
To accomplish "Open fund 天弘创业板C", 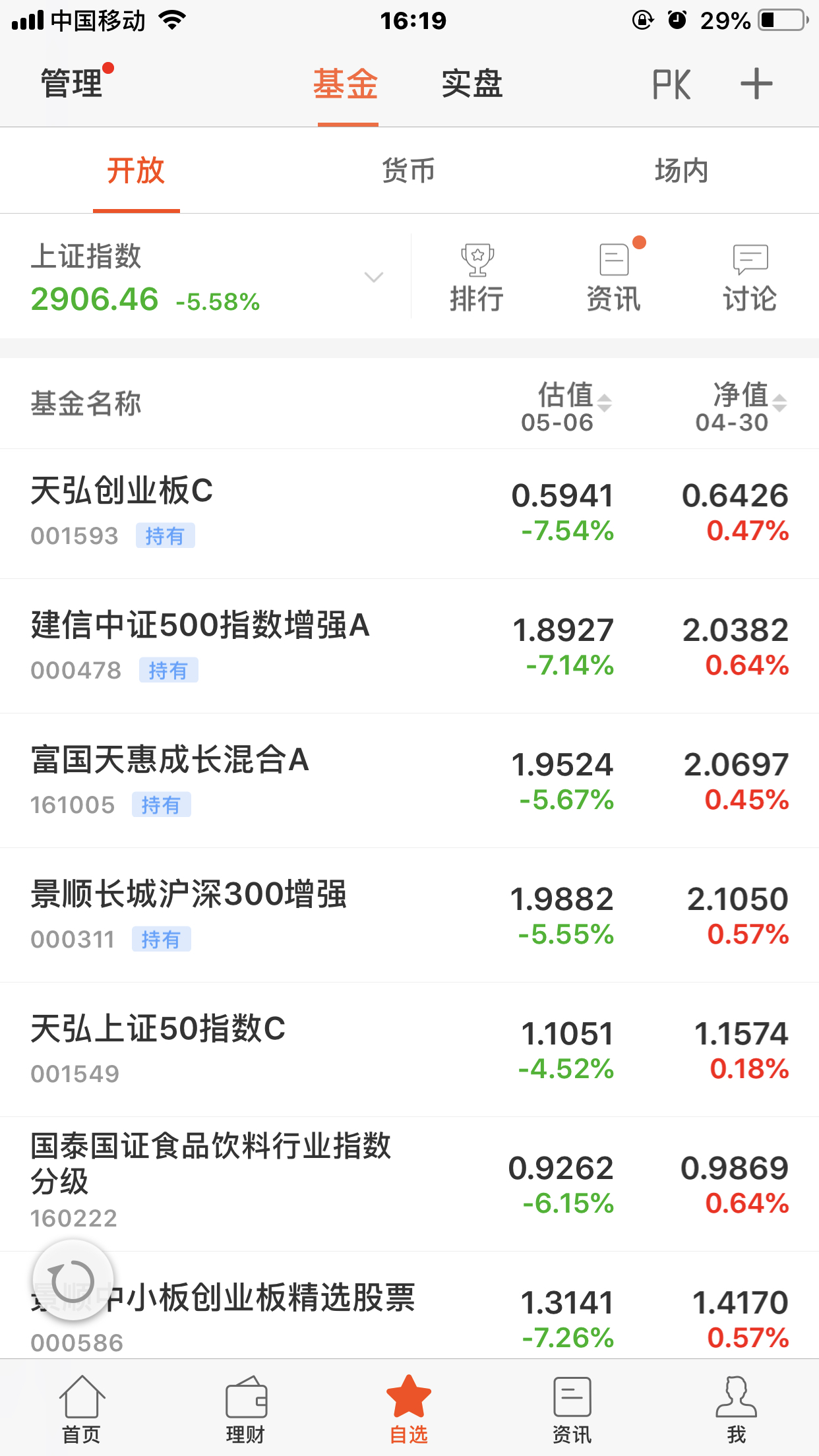I will [409, 513].
